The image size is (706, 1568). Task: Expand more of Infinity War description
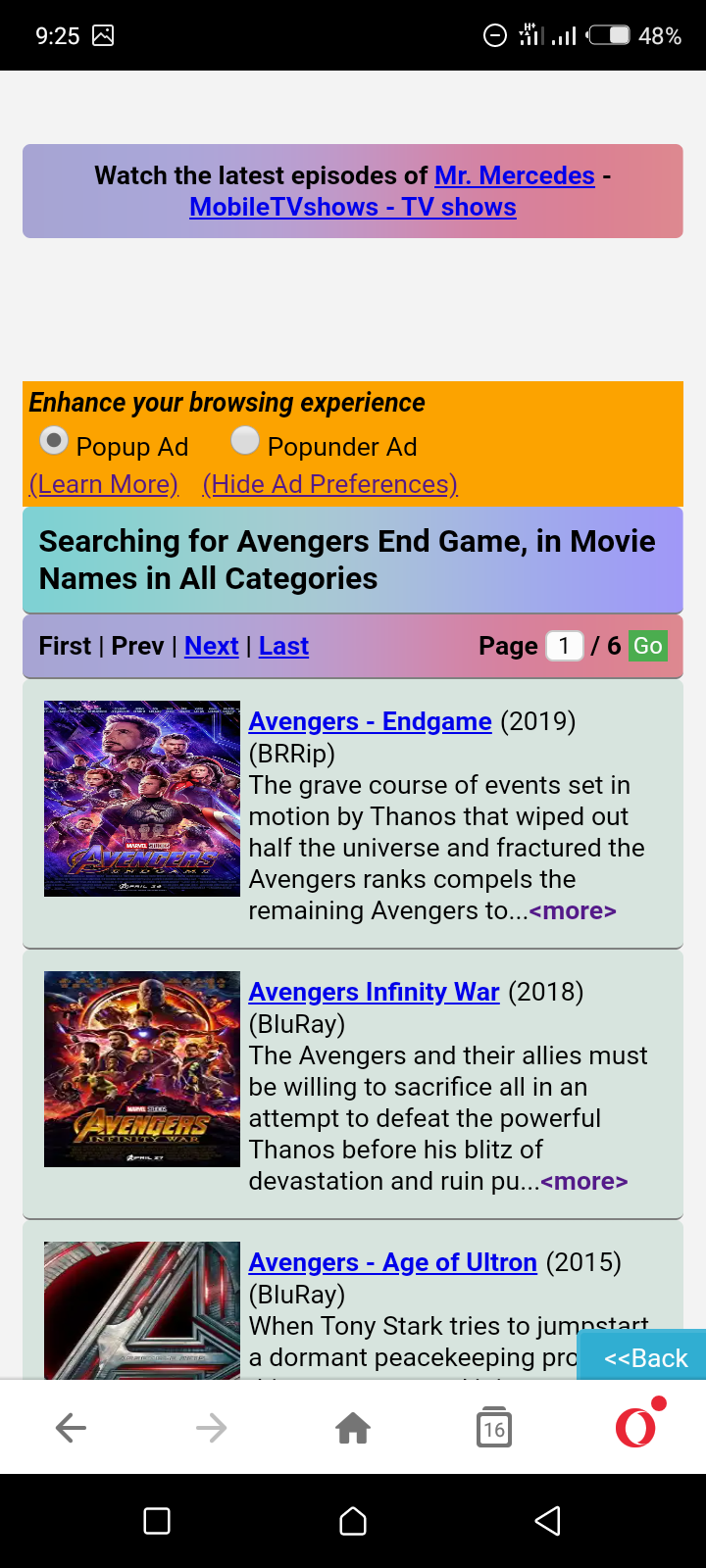(584, 1182)
